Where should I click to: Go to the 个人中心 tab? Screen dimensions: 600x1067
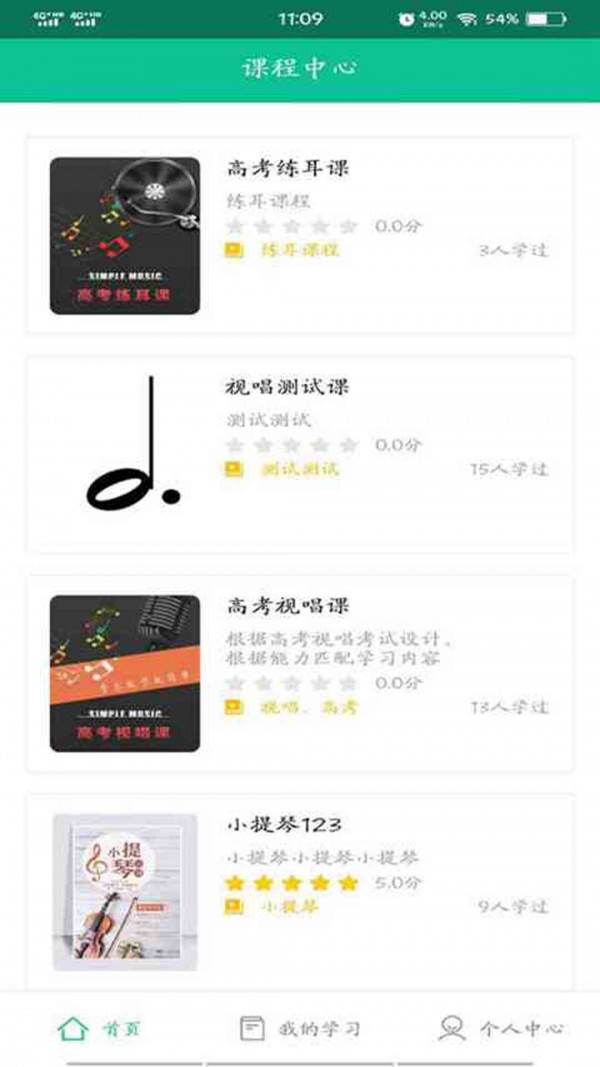point(501,1028)
